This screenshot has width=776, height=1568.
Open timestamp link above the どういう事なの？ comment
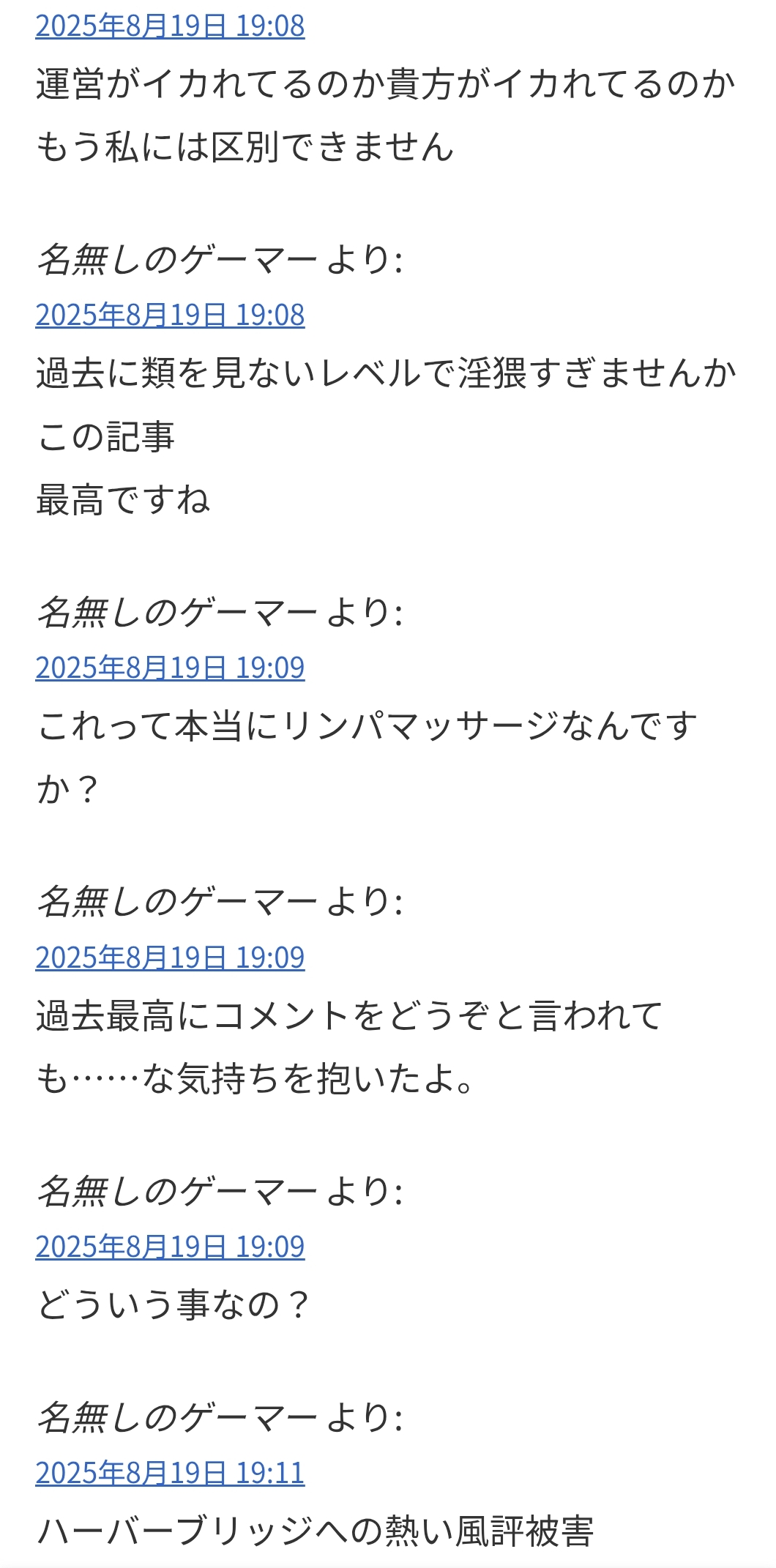click(170, 1247)
